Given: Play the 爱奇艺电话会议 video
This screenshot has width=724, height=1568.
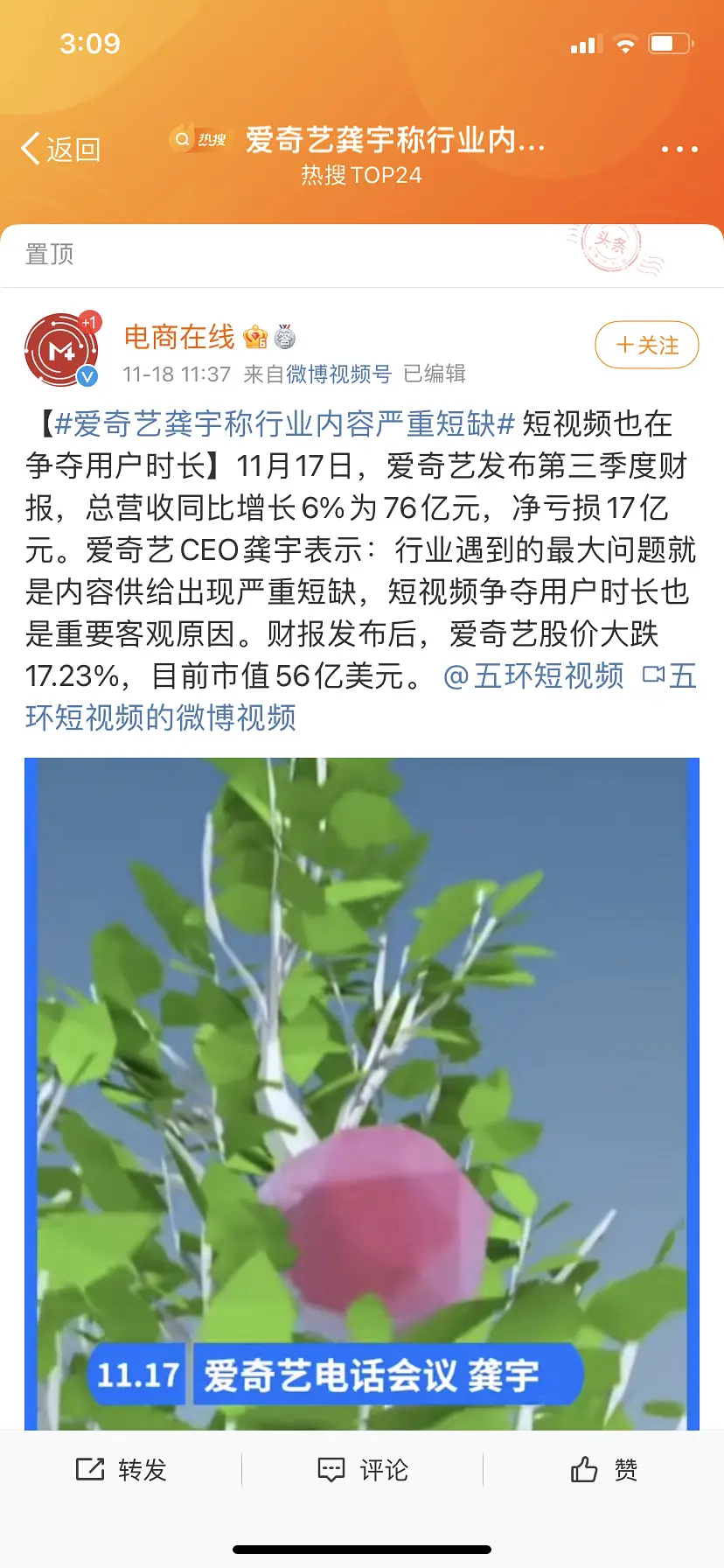Looking at the screenshot, I should pos(362,1094).
